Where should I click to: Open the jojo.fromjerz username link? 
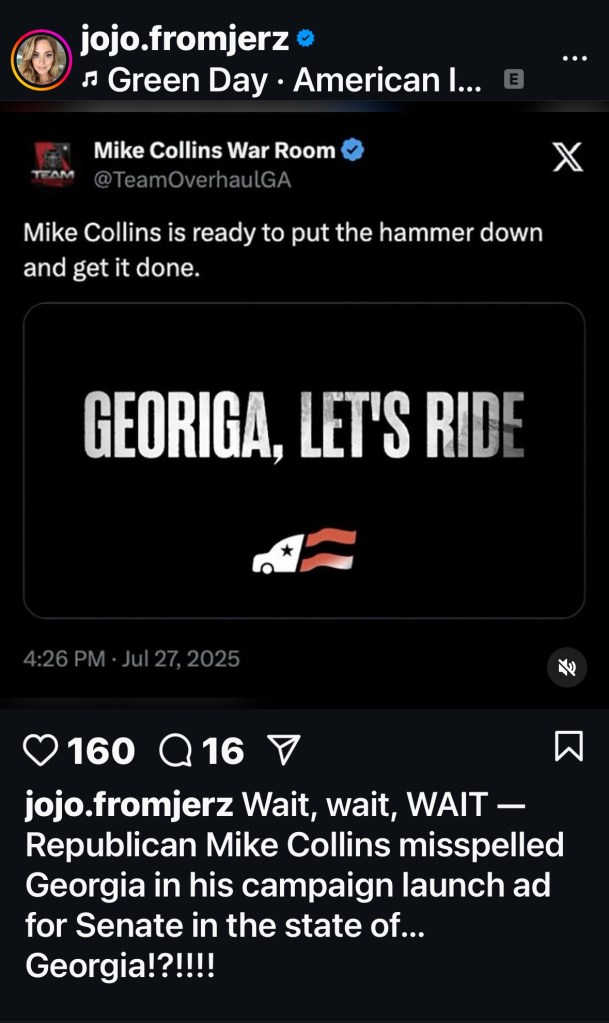(185, 39)
